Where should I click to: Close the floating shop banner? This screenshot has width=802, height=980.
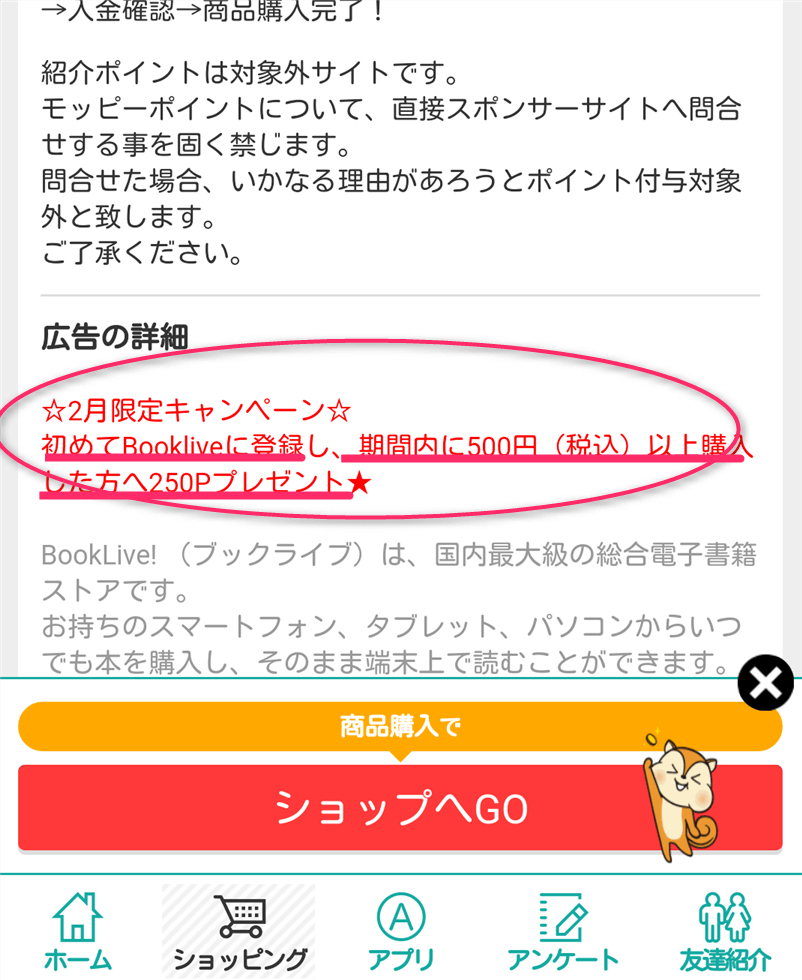click(765, 684)
